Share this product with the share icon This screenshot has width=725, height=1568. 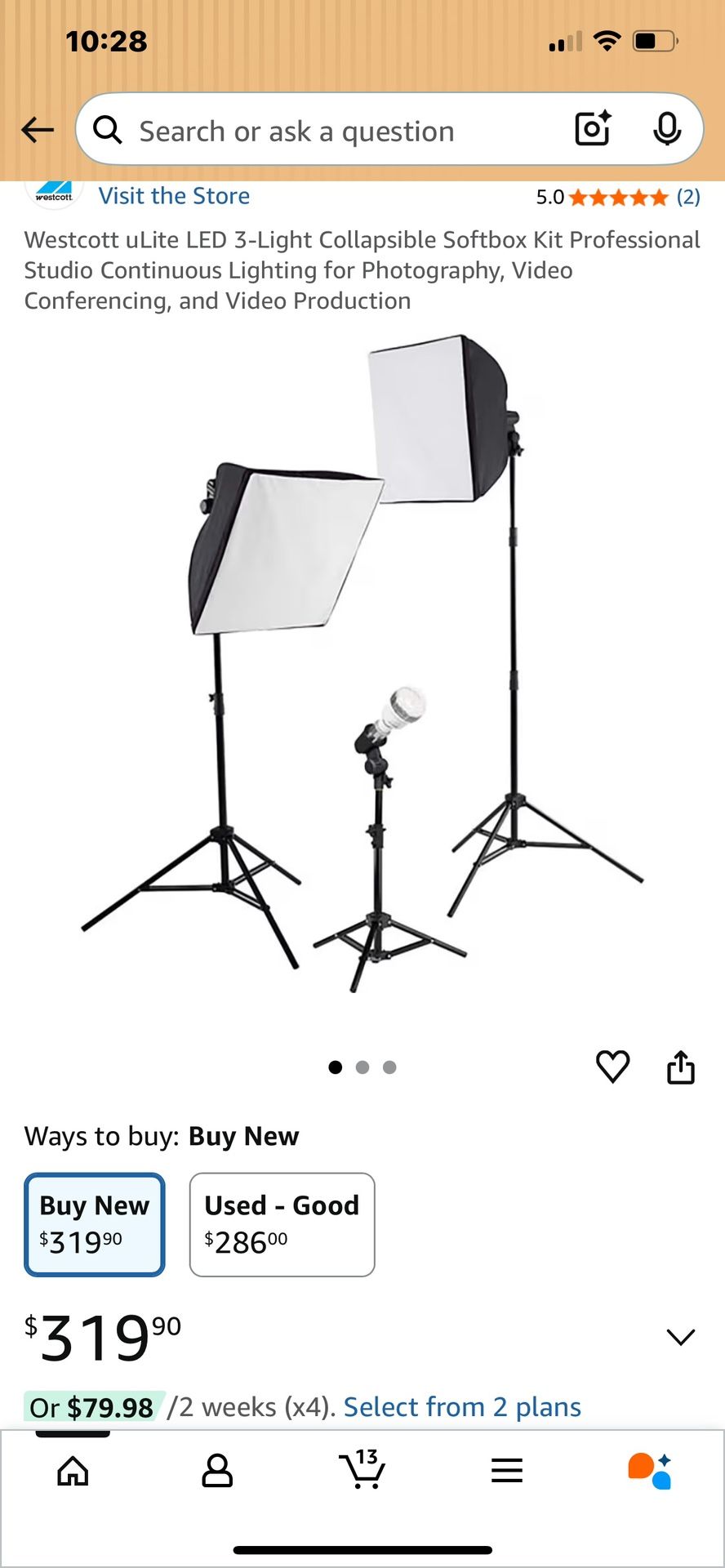click(680, 1066)
